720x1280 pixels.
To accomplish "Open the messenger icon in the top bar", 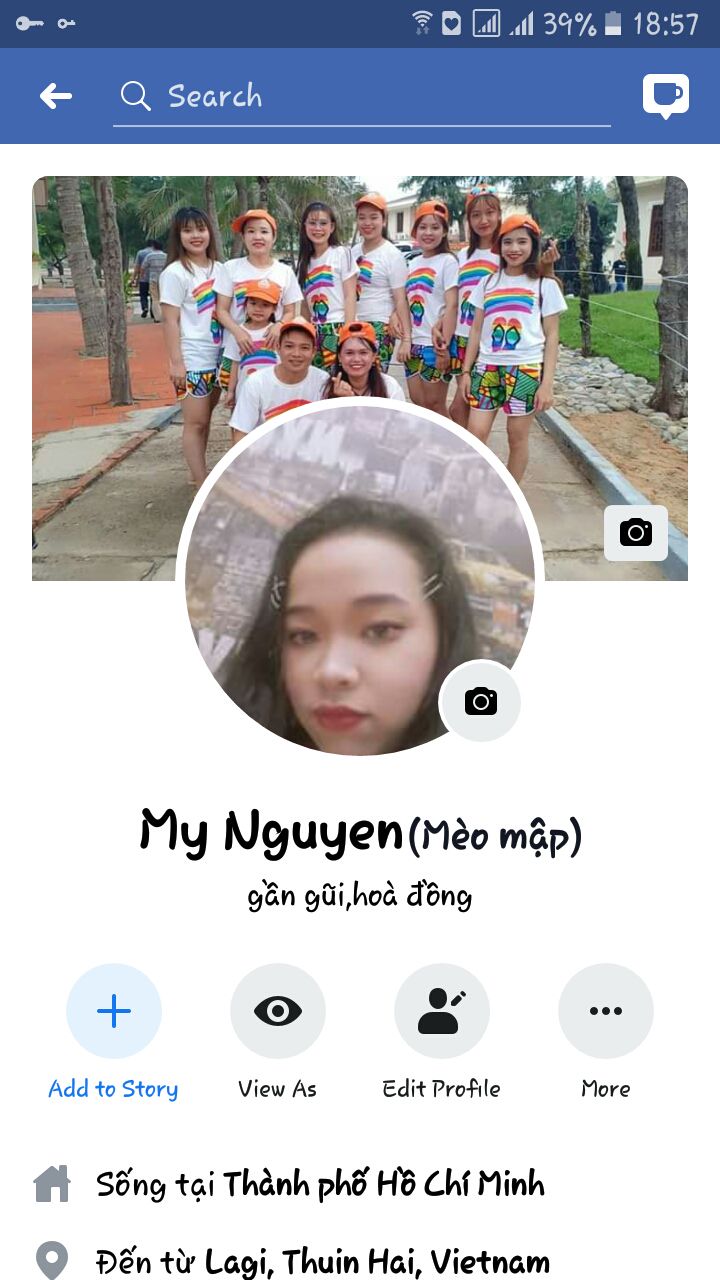I will click(x=666, y=96).
